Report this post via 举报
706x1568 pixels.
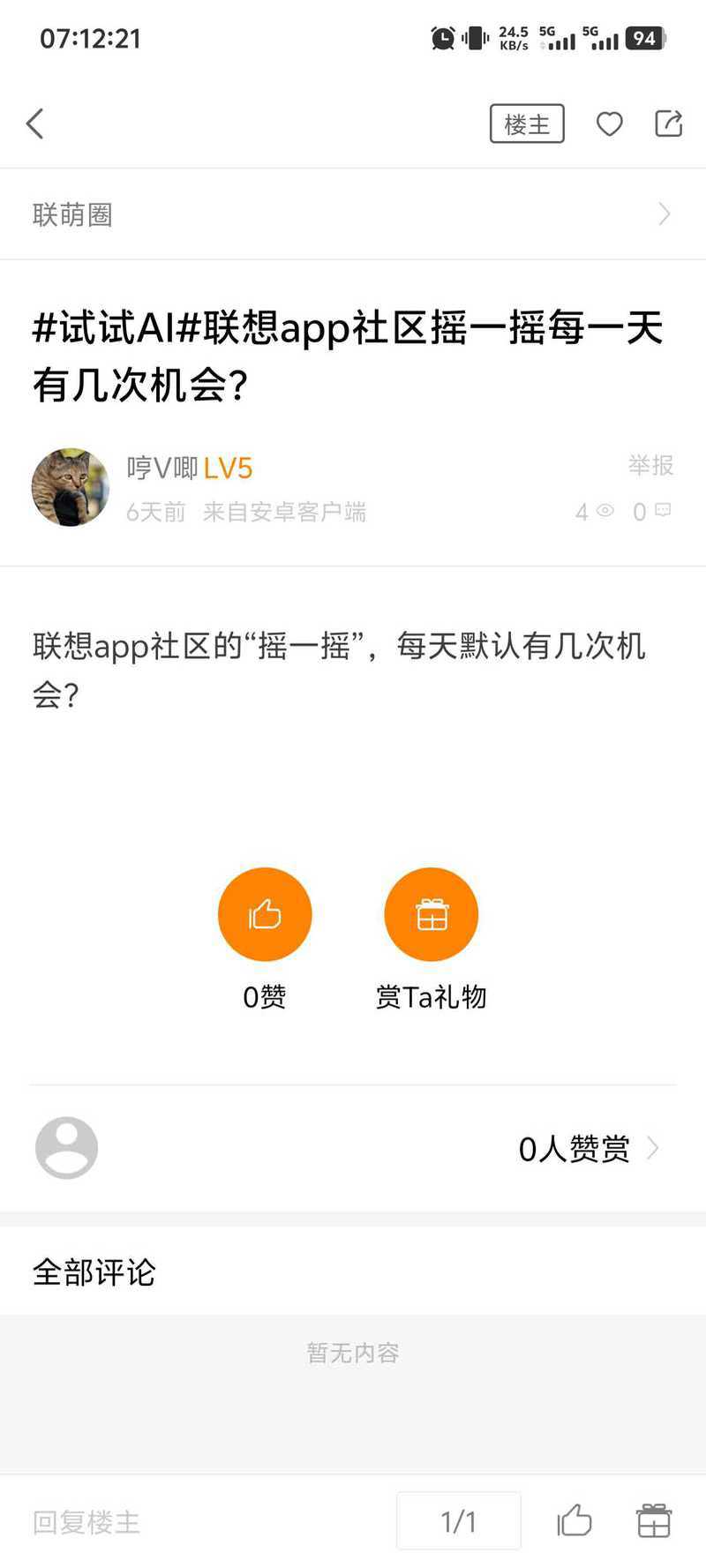pos(650,465)
